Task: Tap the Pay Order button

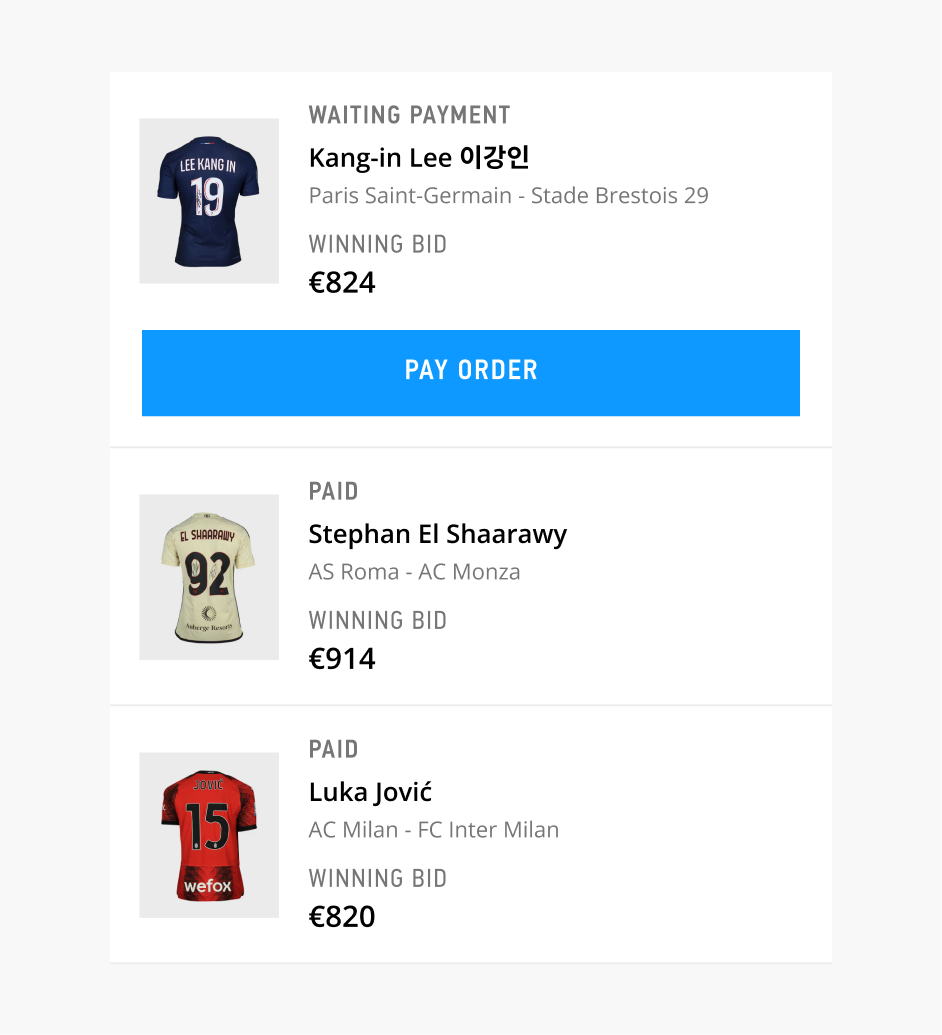Action: point(470,372)
